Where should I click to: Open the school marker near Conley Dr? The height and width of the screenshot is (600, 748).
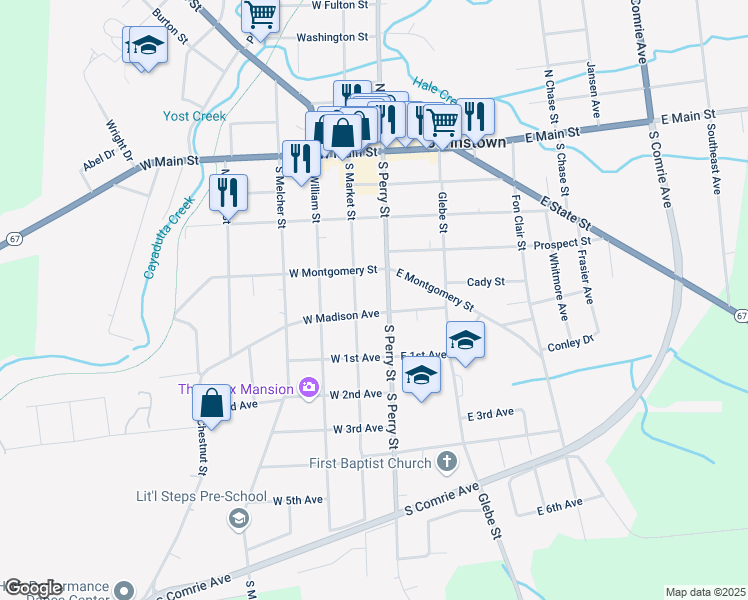tap(465, 342)
